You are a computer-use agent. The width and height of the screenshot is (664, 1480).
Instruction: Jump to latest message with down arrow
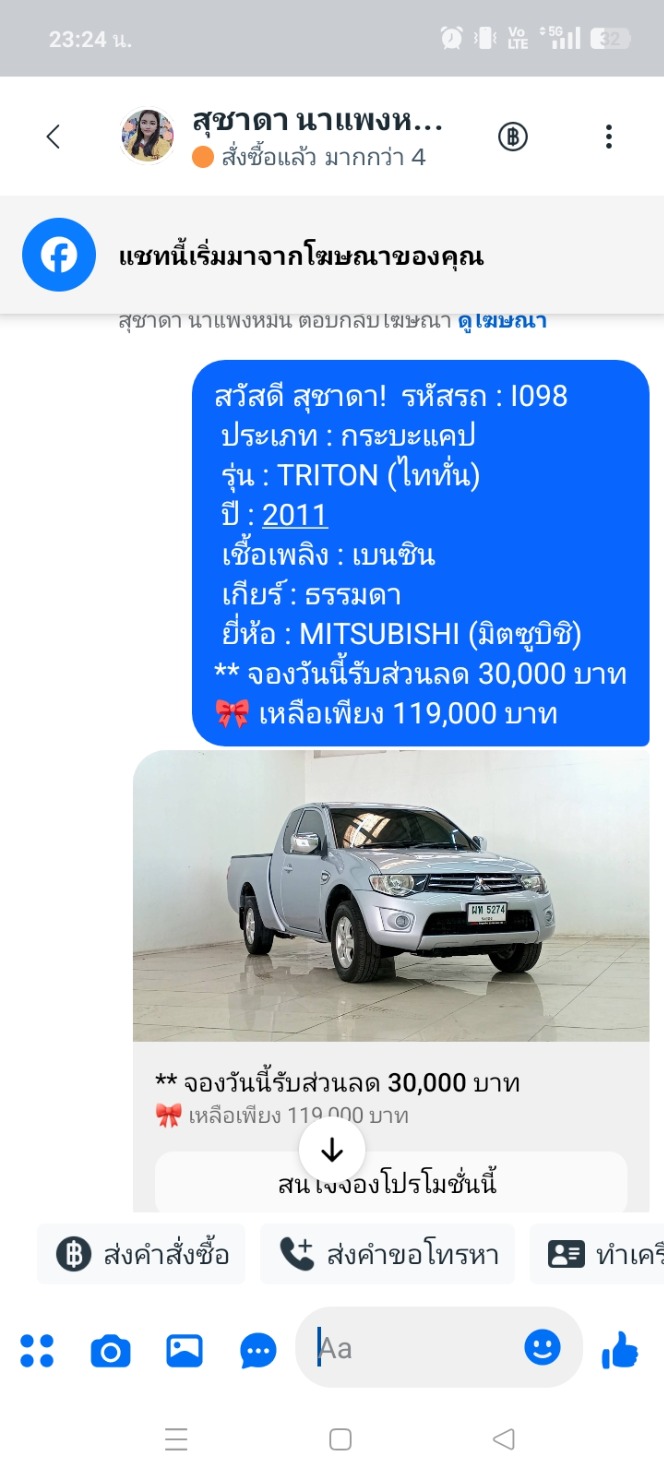pos(332,1150)
